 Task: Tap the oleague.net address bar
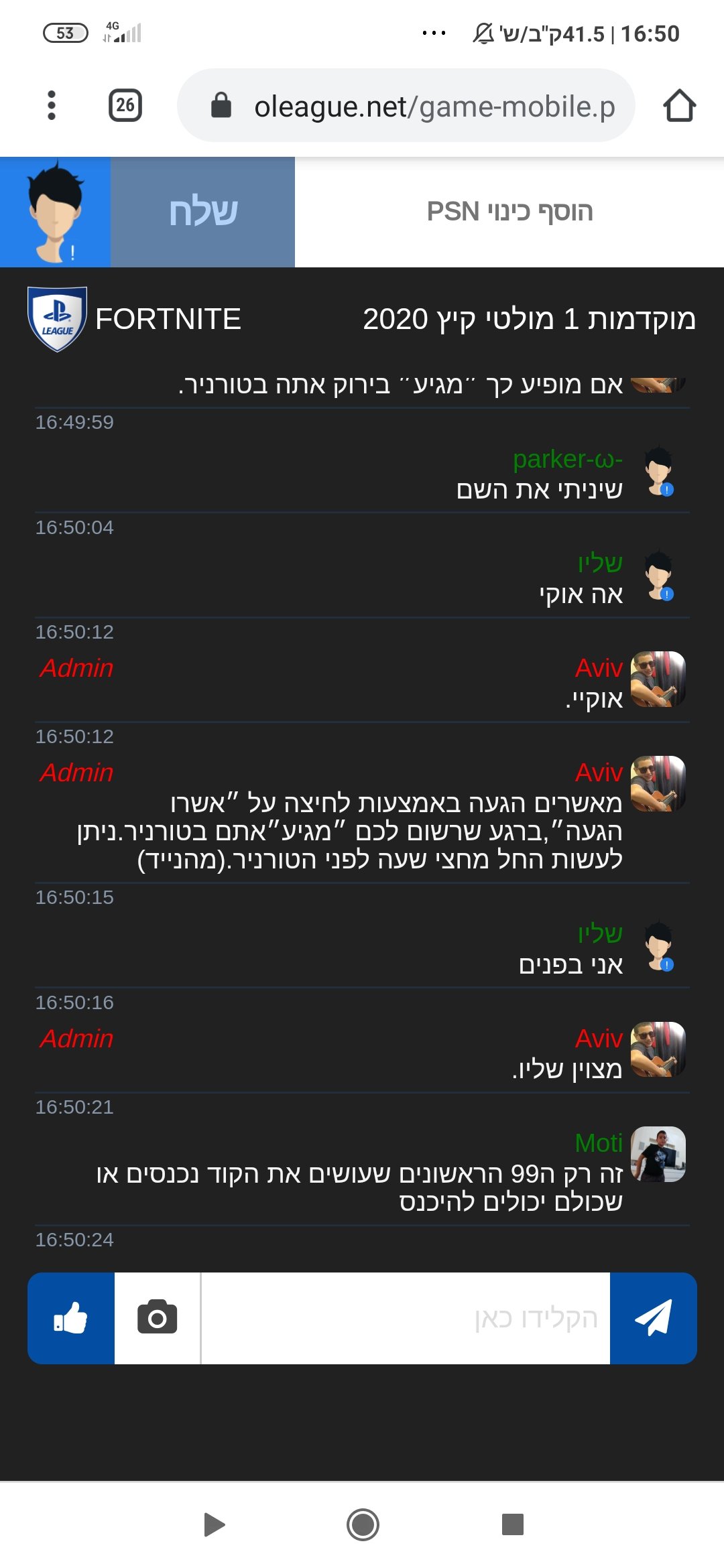click(406, 105)
